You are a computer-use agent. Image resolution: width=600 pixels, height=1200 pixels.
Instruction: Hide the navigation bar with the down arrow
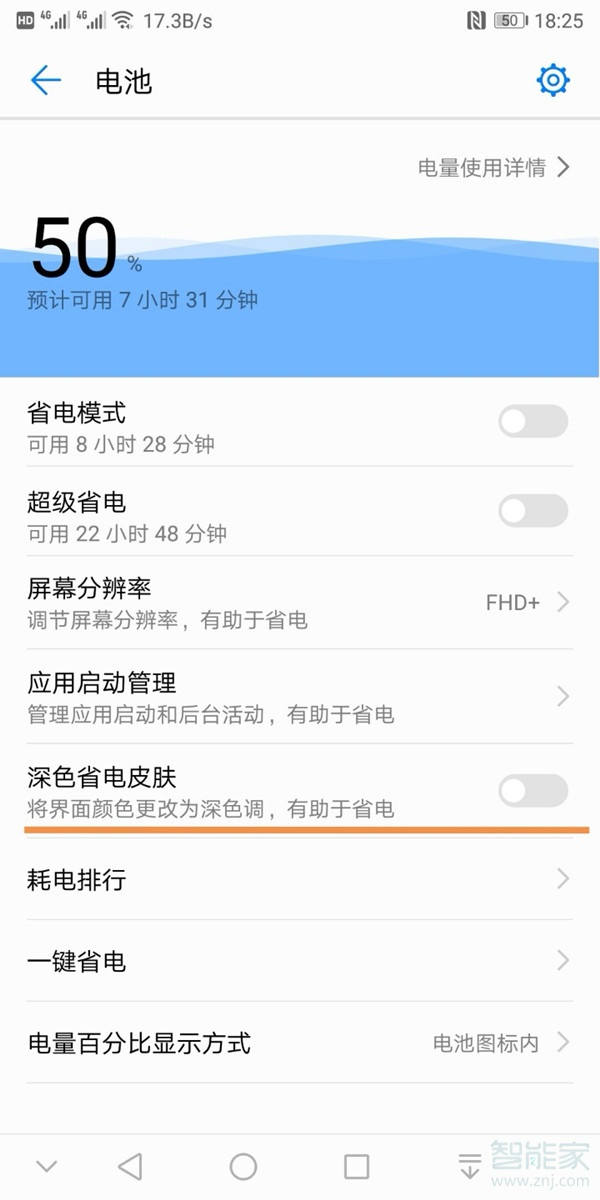click(x=46, y=1166)
